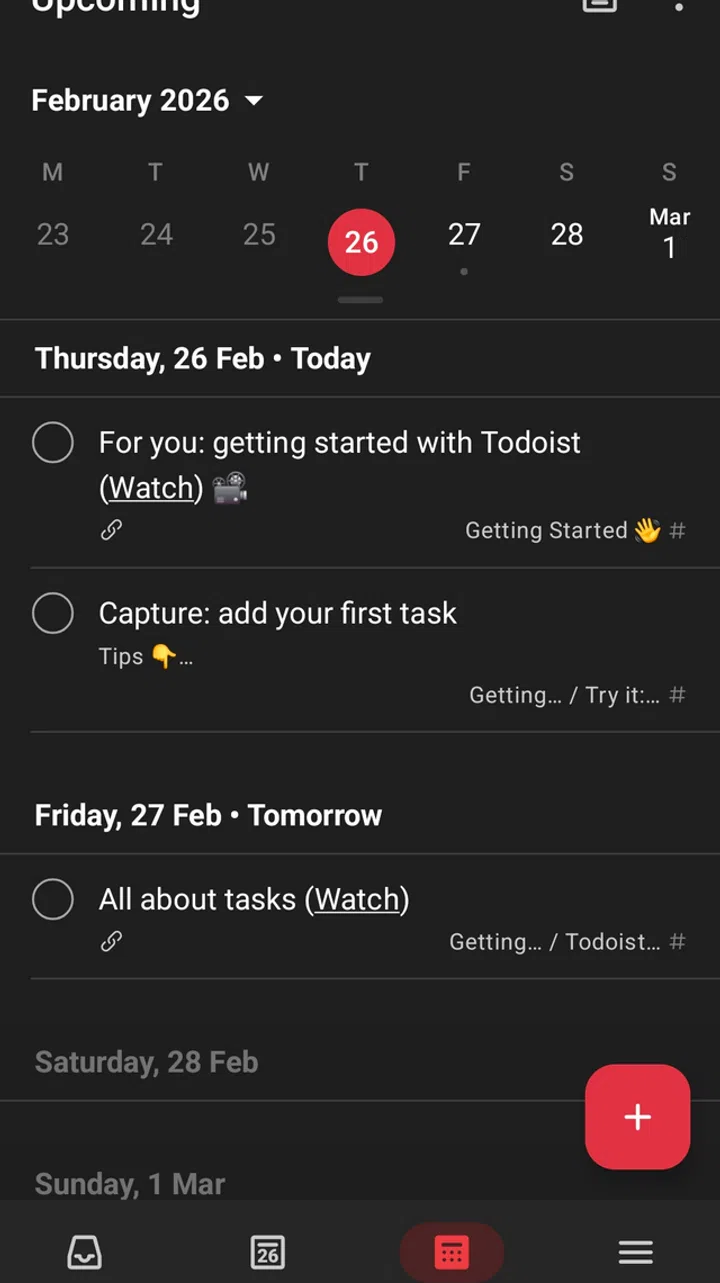This screenshot has height=1283, width=720.
Task: Select Friday 27 in the date strip
Action: pyautogui.click(x=464, y=235)
